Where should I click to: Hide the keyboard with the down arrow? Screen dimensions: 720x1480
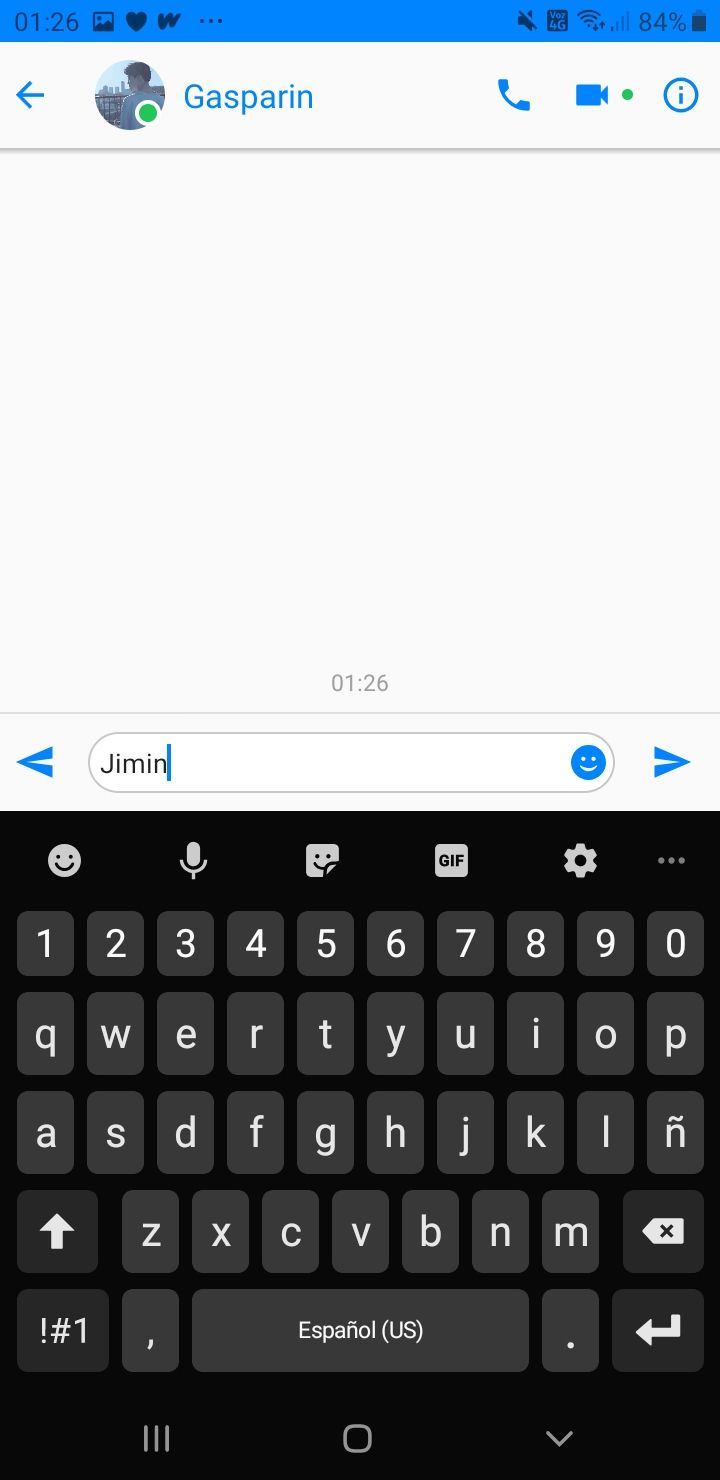pos(559,1438)
